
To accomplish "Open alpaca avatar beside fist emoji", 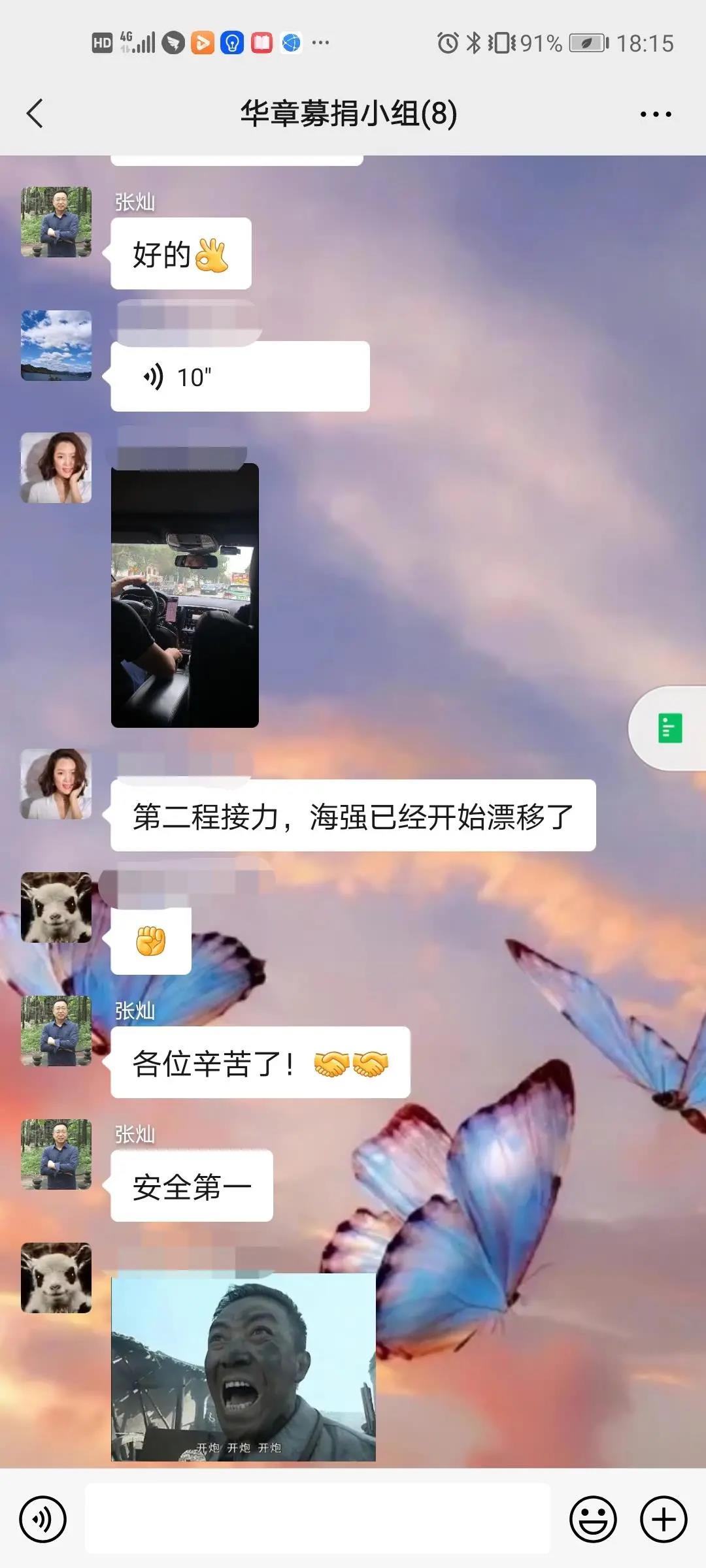I will pos(56,907).
